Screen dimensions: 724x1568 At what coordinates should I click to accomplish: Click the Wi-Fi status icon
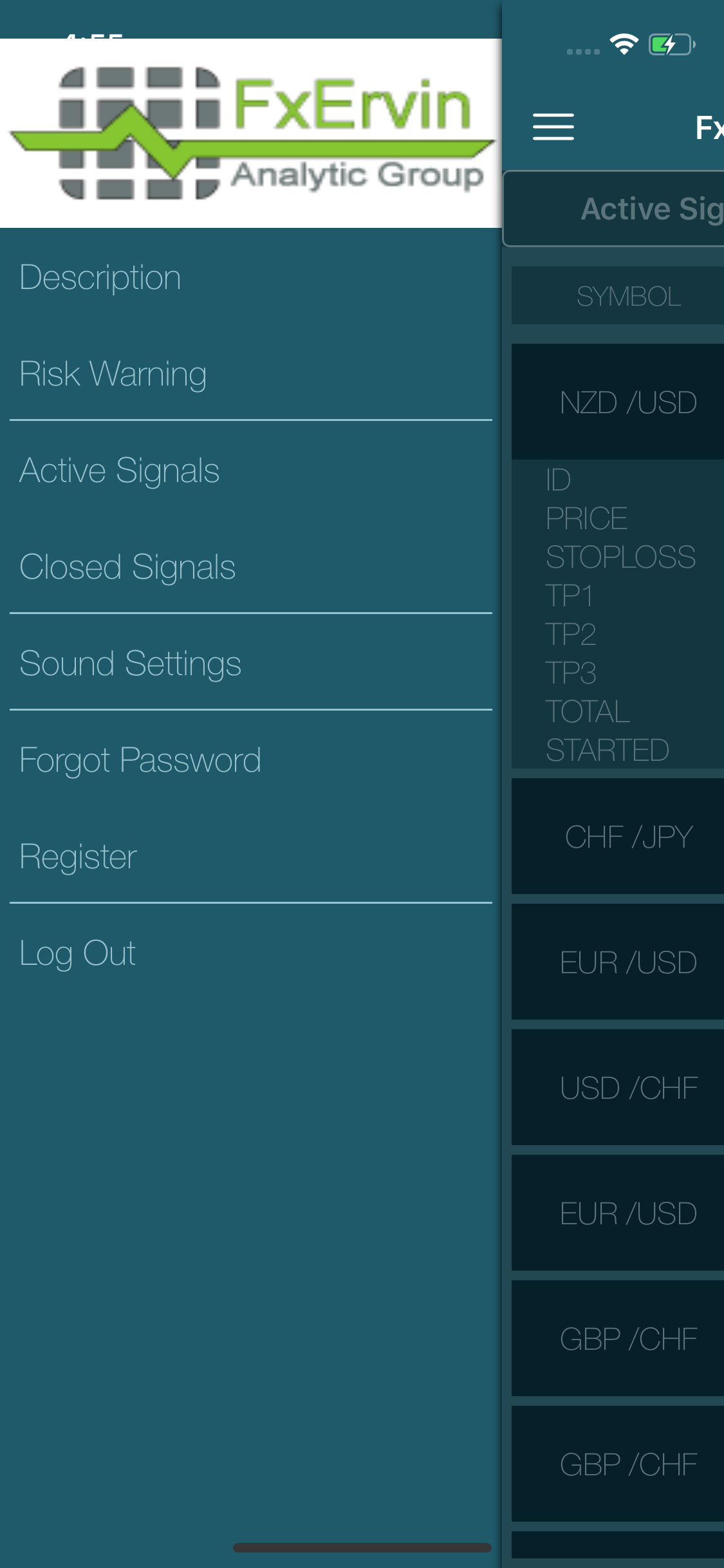click(623, 43)
